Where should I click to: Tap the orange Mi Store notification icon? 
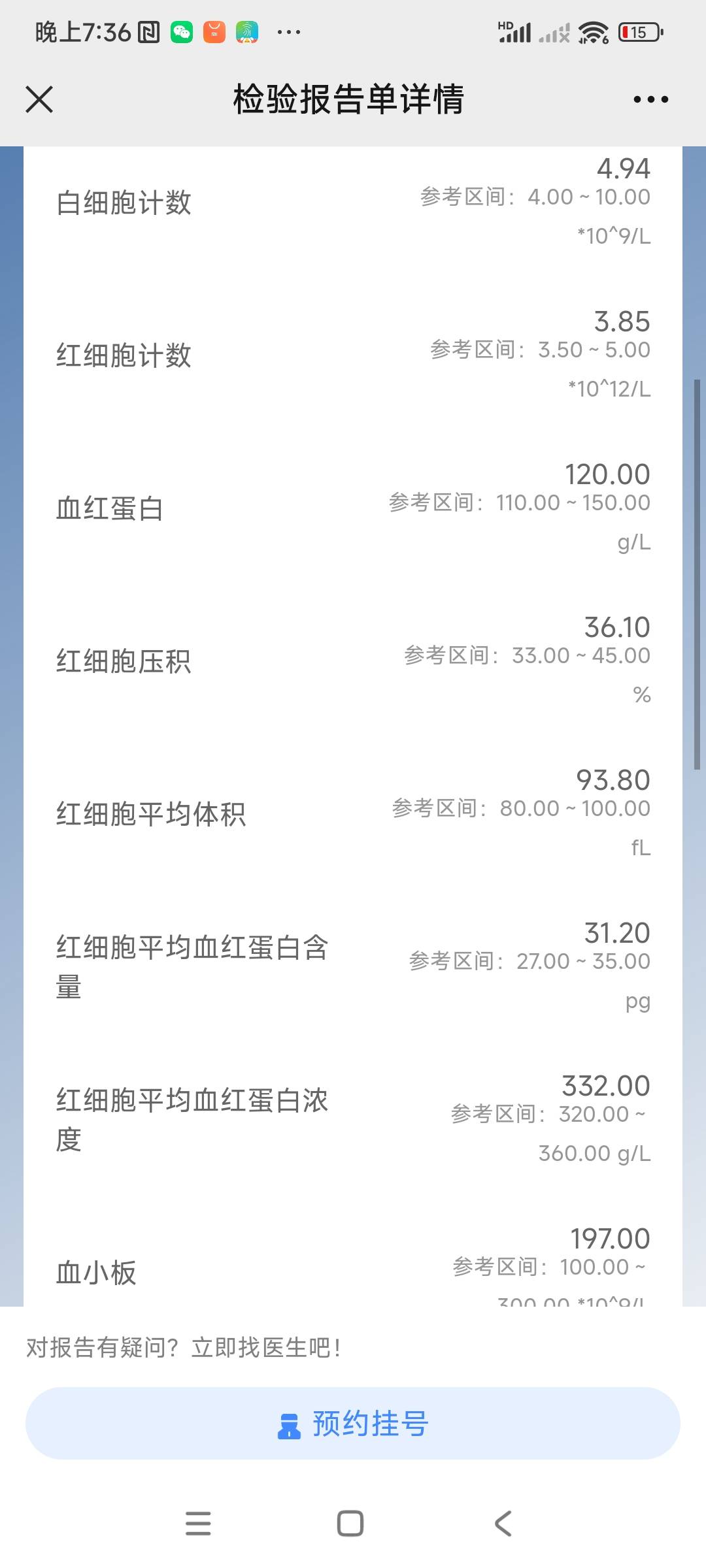point(213,31)
